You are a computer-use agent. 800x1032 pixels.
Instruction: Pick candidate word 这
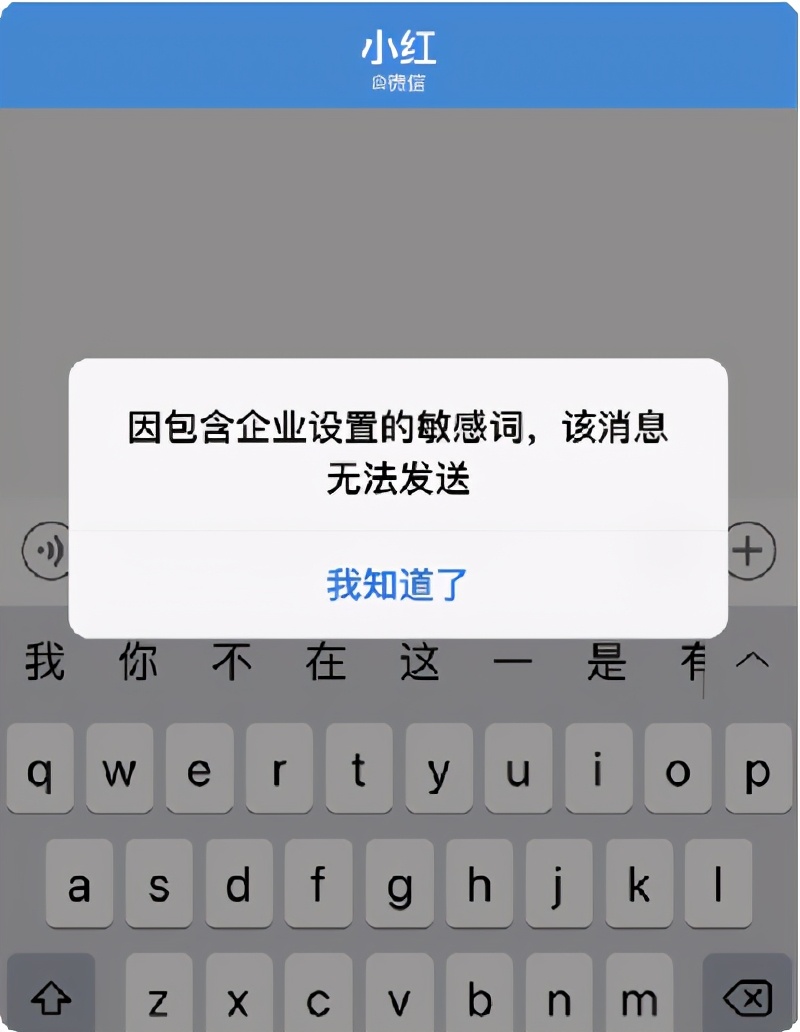point(420,663)
